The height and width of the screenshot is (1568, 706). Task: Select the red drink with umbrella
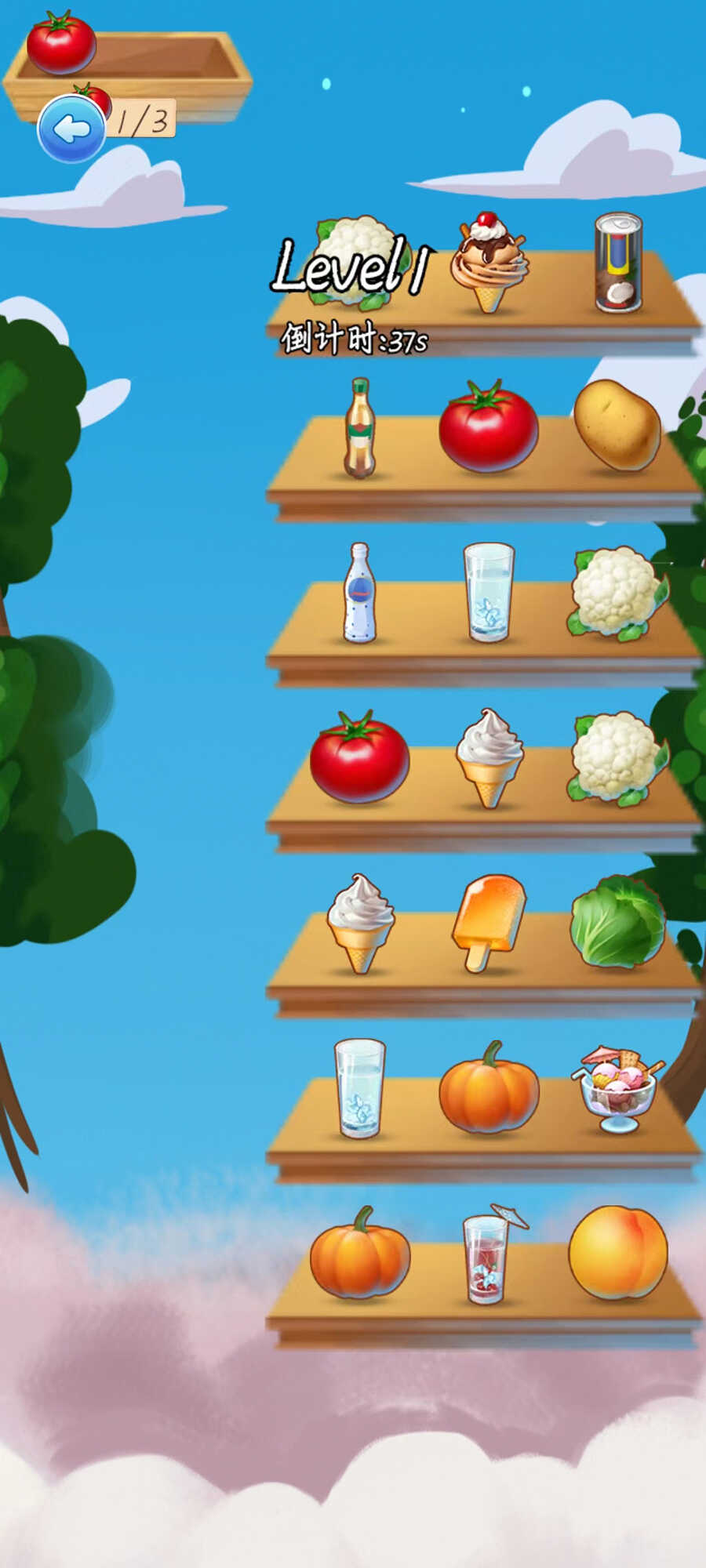click(x=488, y=1254)
